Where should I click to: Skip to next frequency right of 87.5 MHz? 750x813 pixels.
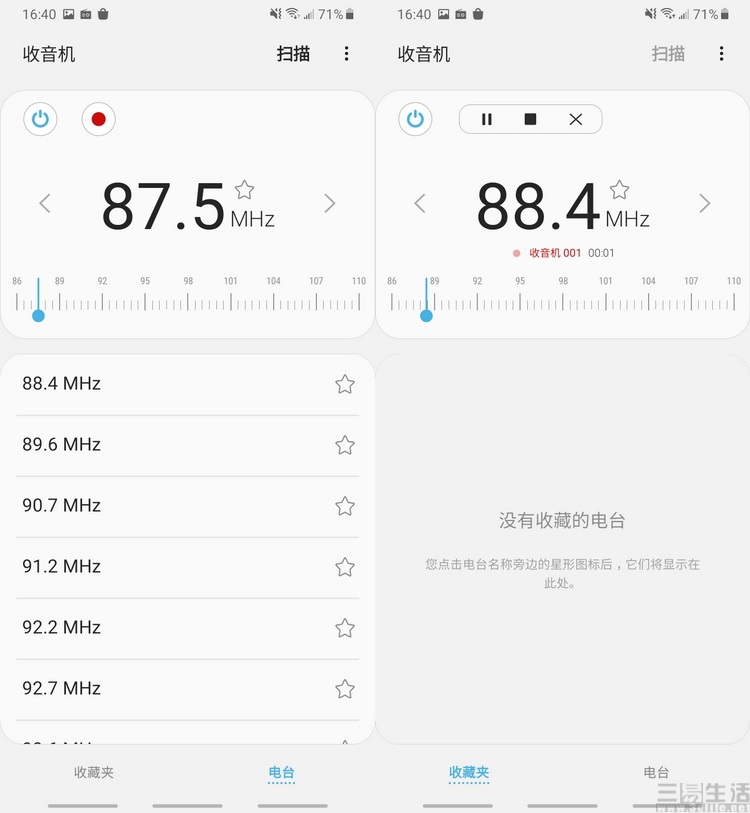pos(330,204)
